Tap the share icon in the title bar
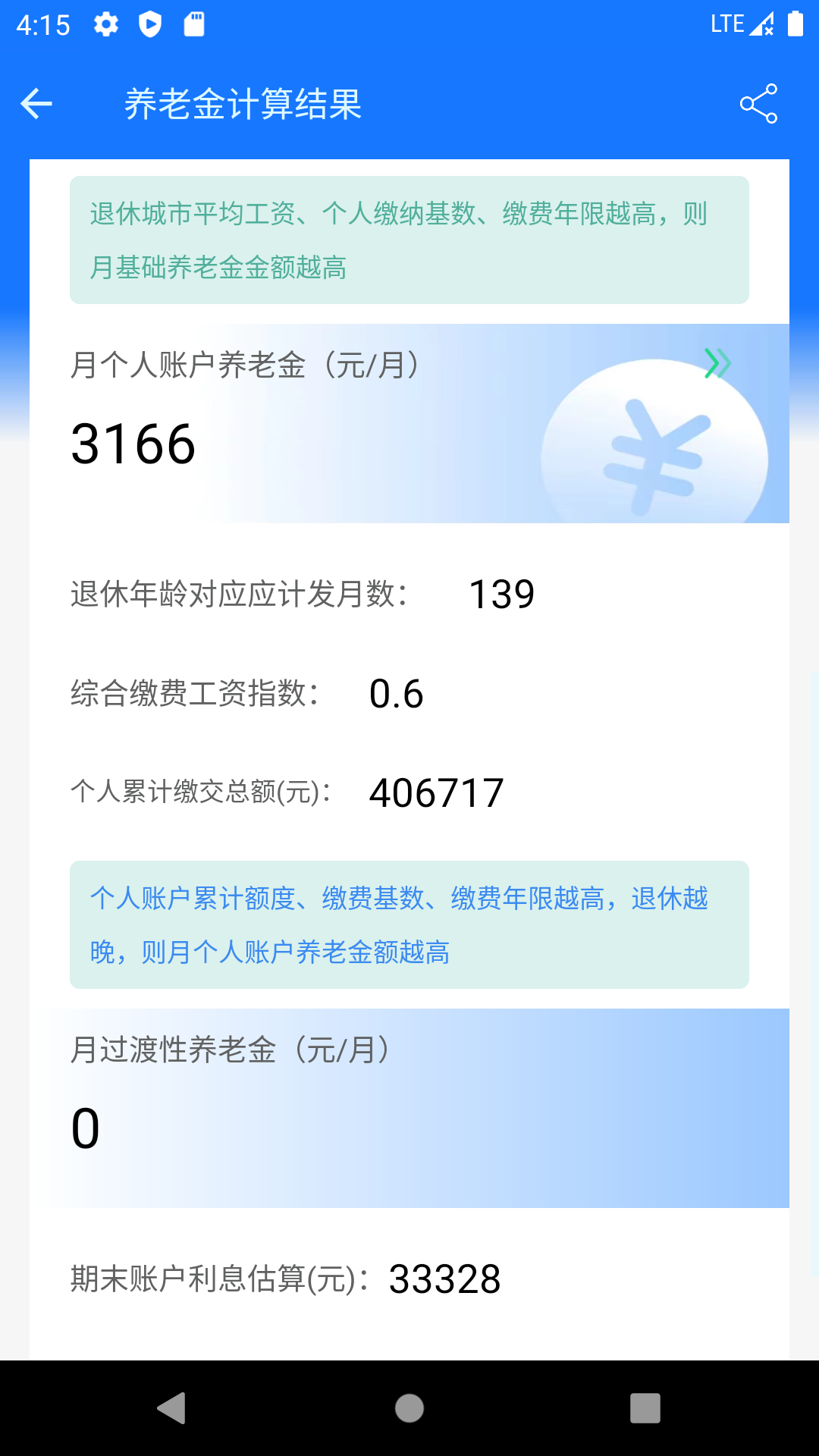The height and width of the screenshot is (1456, 819). tap(759, 105)
